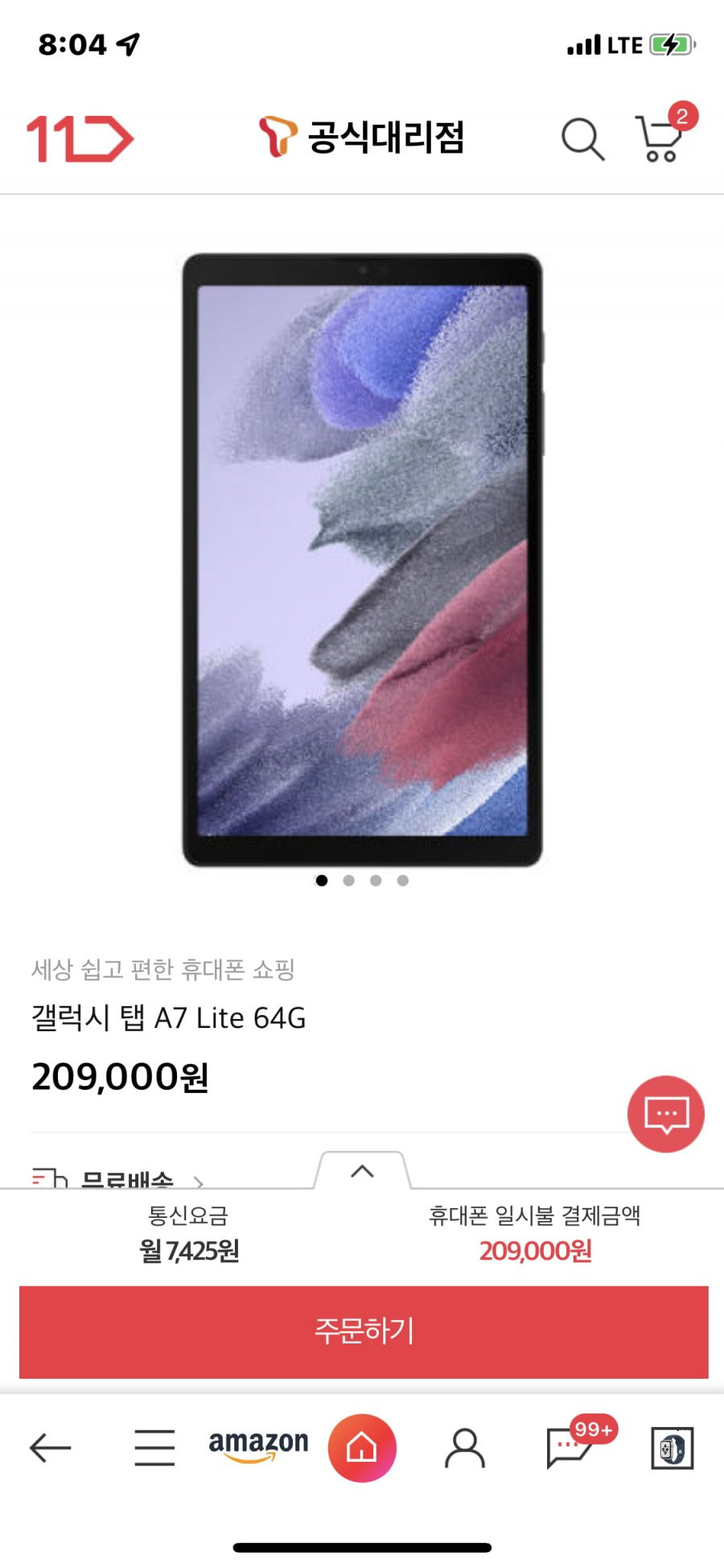
Task: Open the red chat inquiry bubble
Action: [665, 1114]
